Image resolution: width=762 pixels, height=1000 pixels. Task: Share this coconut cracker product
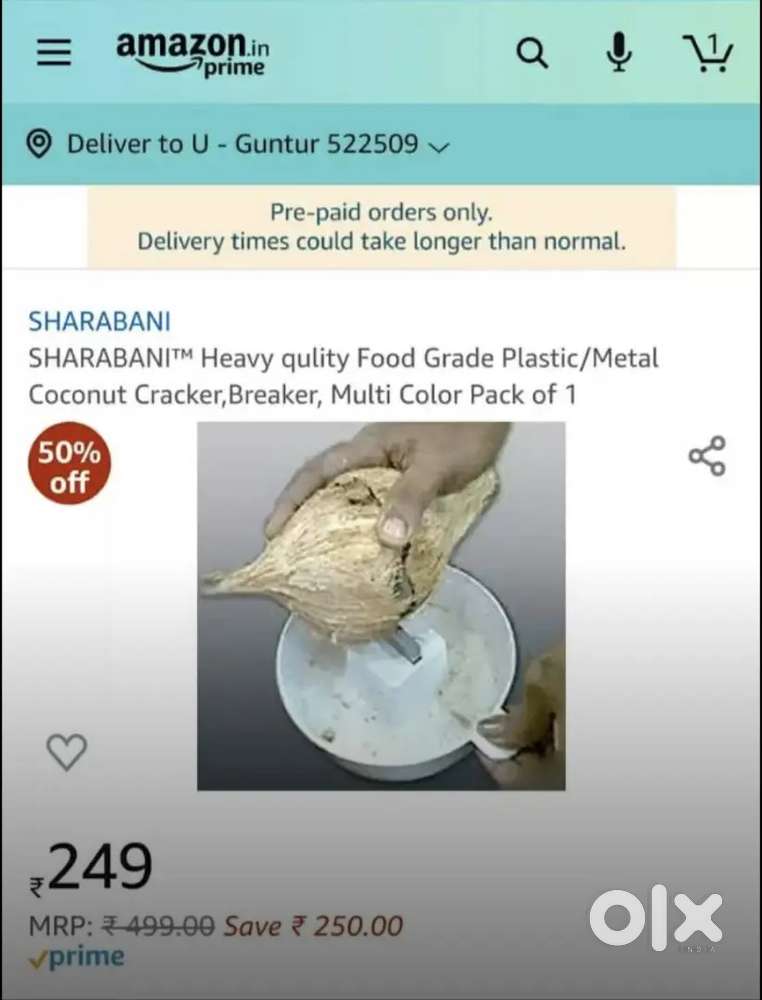(707, 456)
